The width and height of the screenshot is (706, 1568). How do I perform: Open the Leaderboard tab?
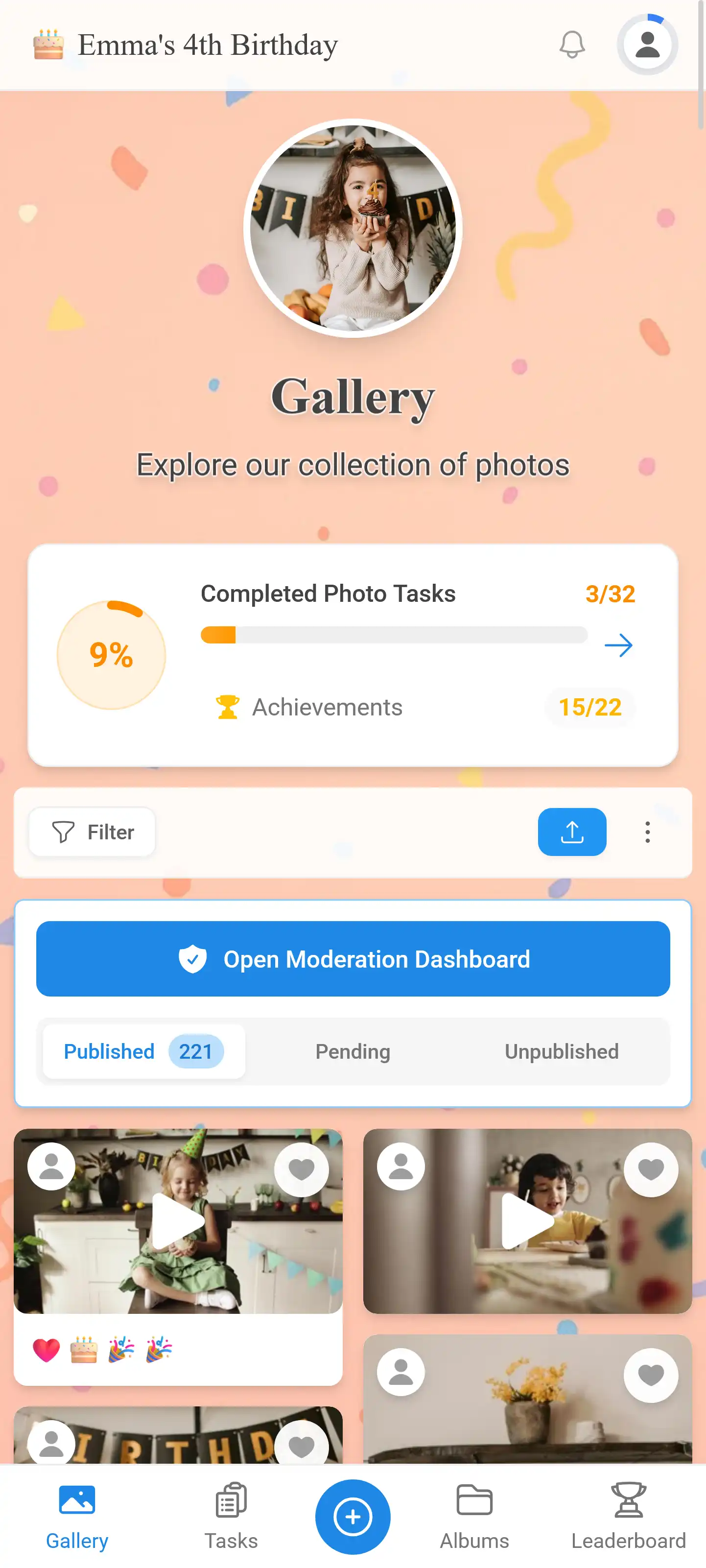(628, 1516)
